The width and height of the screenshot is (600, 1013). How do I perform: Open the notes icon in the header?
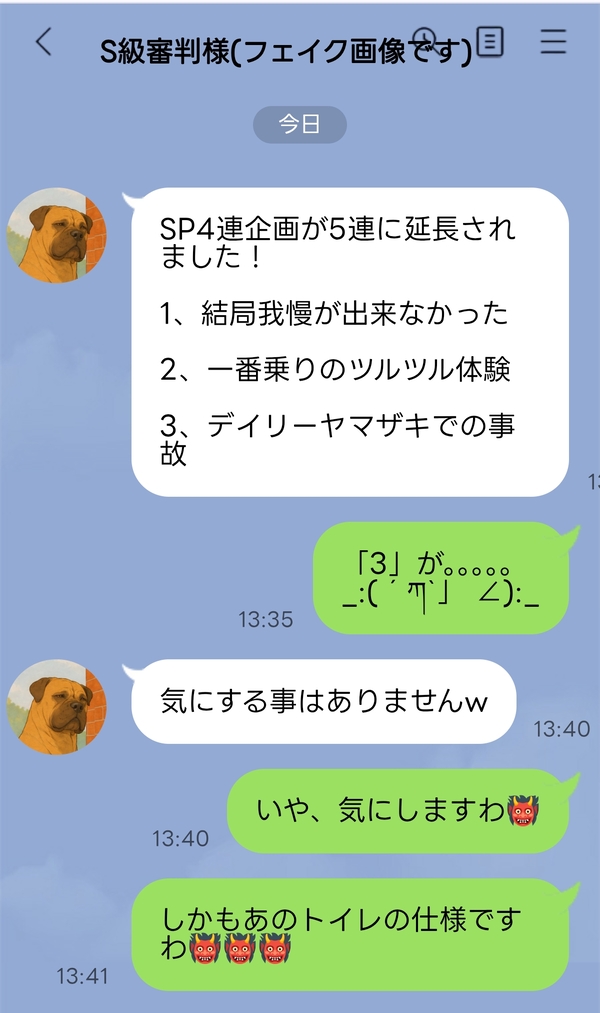490,41
